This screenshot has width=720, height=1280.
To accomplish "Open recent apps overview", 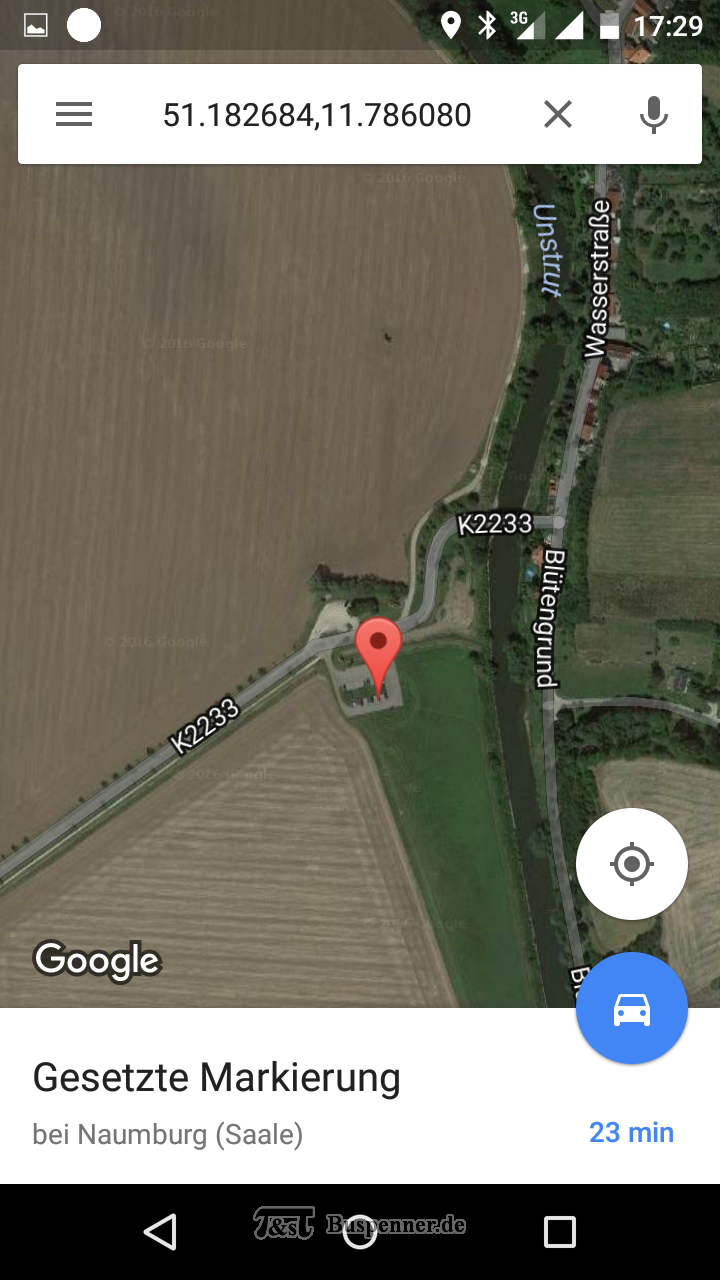I will pyautogui.click(x=560, y=1232).
